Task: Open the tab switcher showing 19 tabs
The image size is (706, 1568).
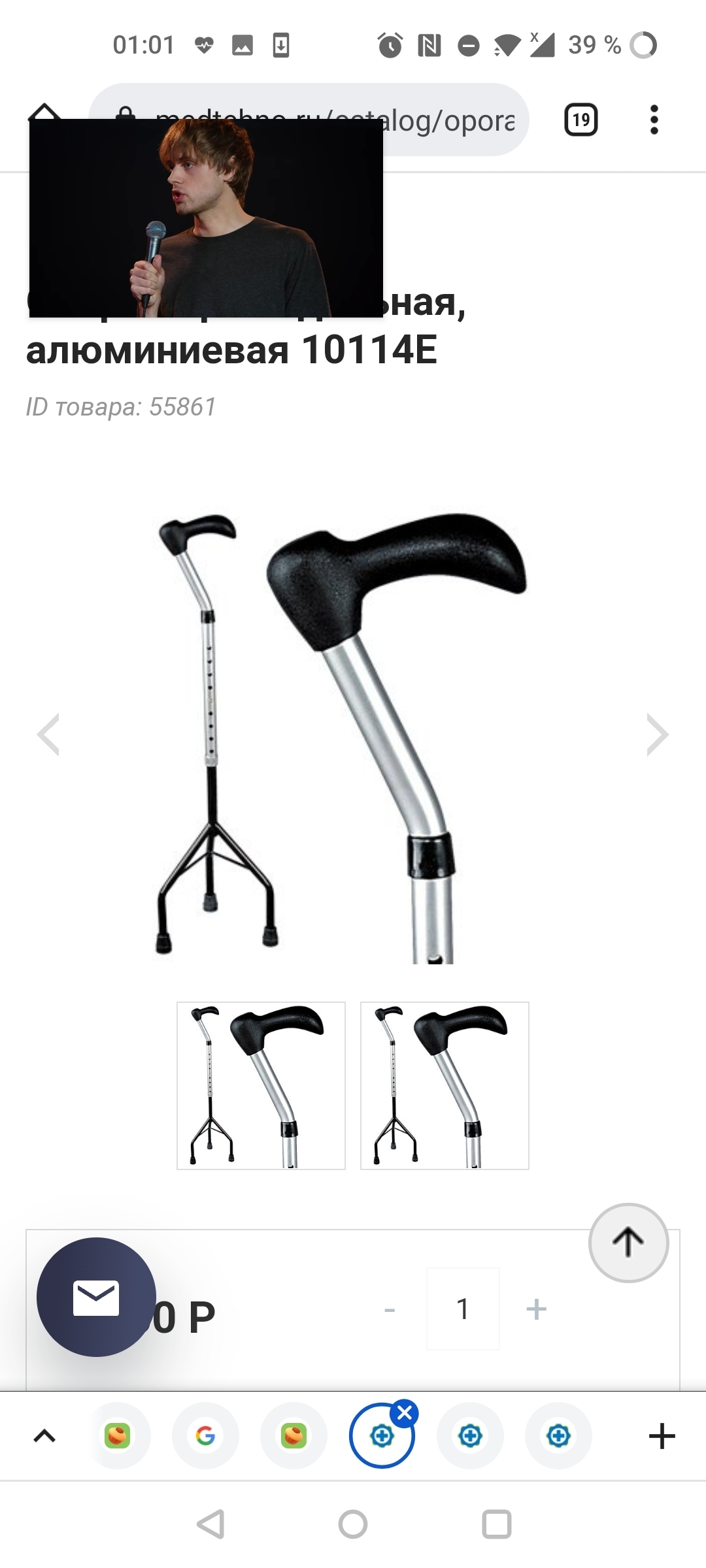Action: click(580, 120)
